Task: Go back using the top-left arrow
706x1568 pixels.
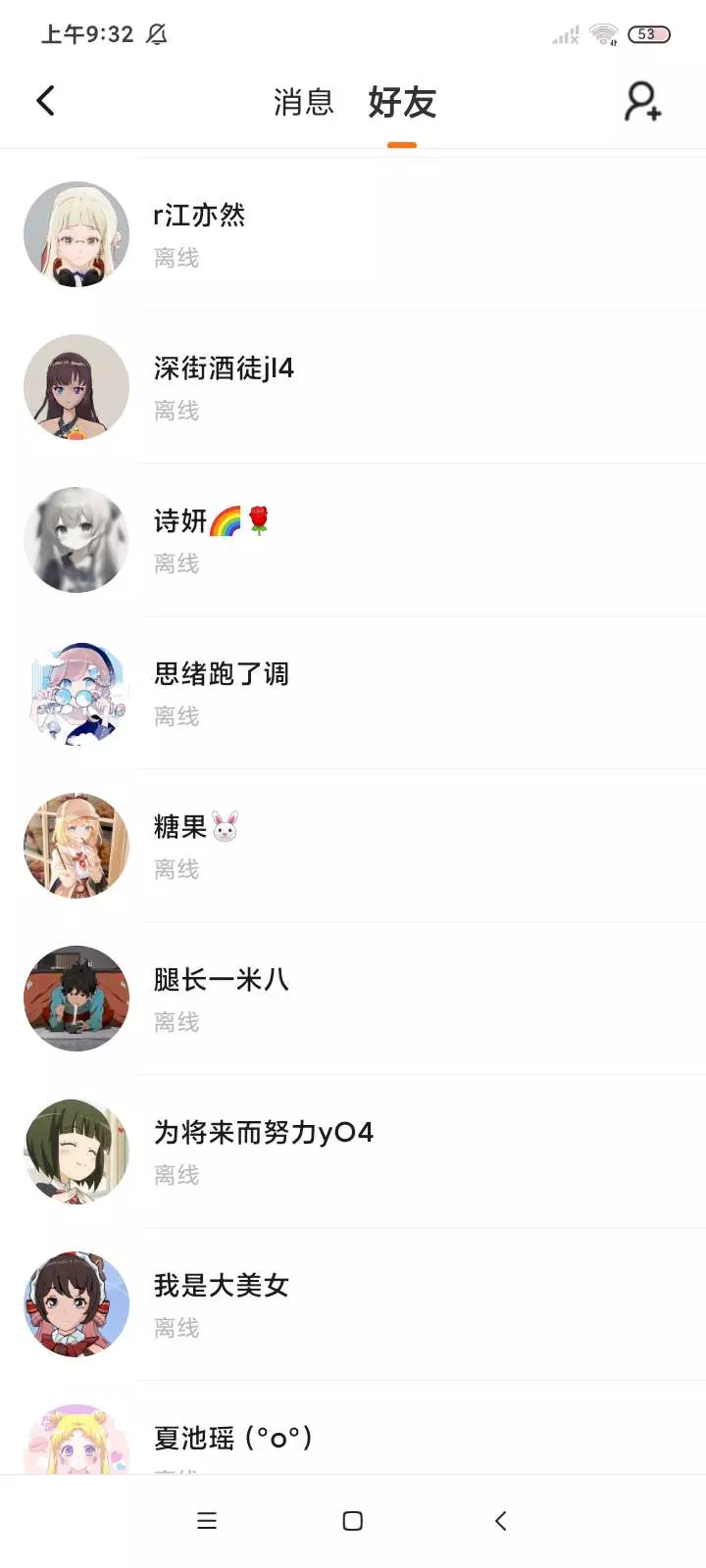Action: click(45, 101)
